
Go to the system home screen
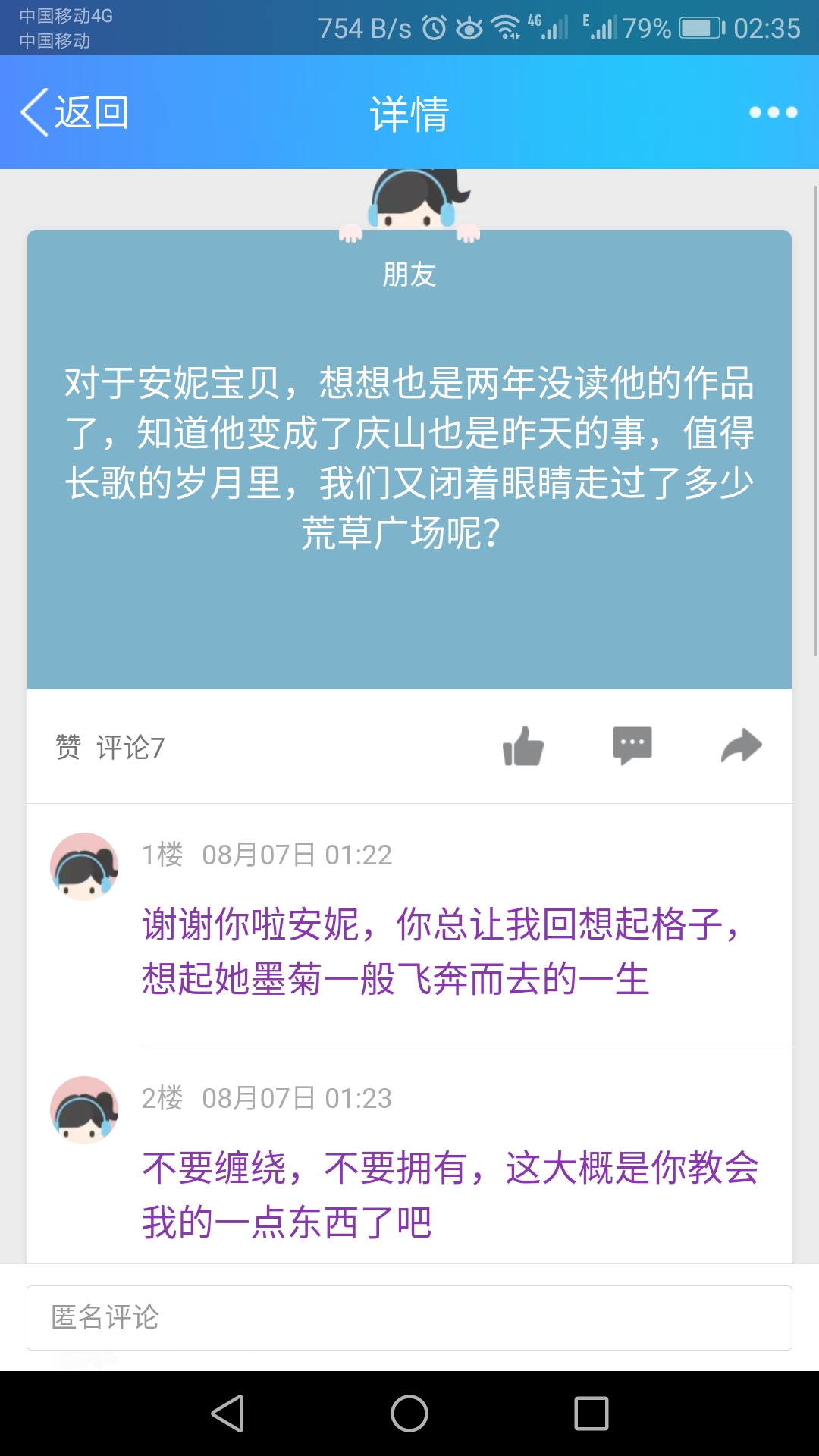(x=409, y=1414)
